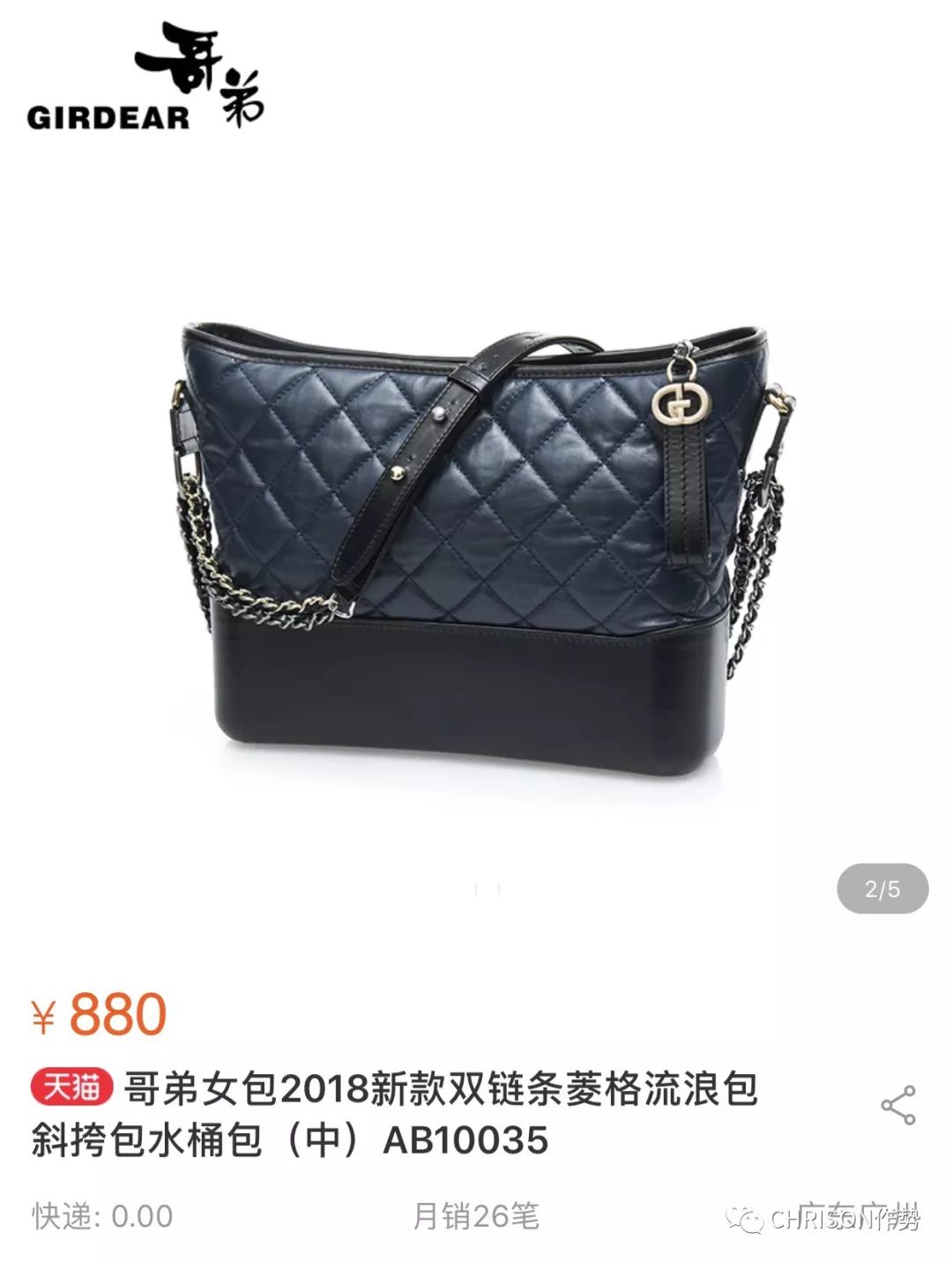Tap the 2/5 image page indicator
This screenshot has height=1262, width=952.
click(881, 888)
